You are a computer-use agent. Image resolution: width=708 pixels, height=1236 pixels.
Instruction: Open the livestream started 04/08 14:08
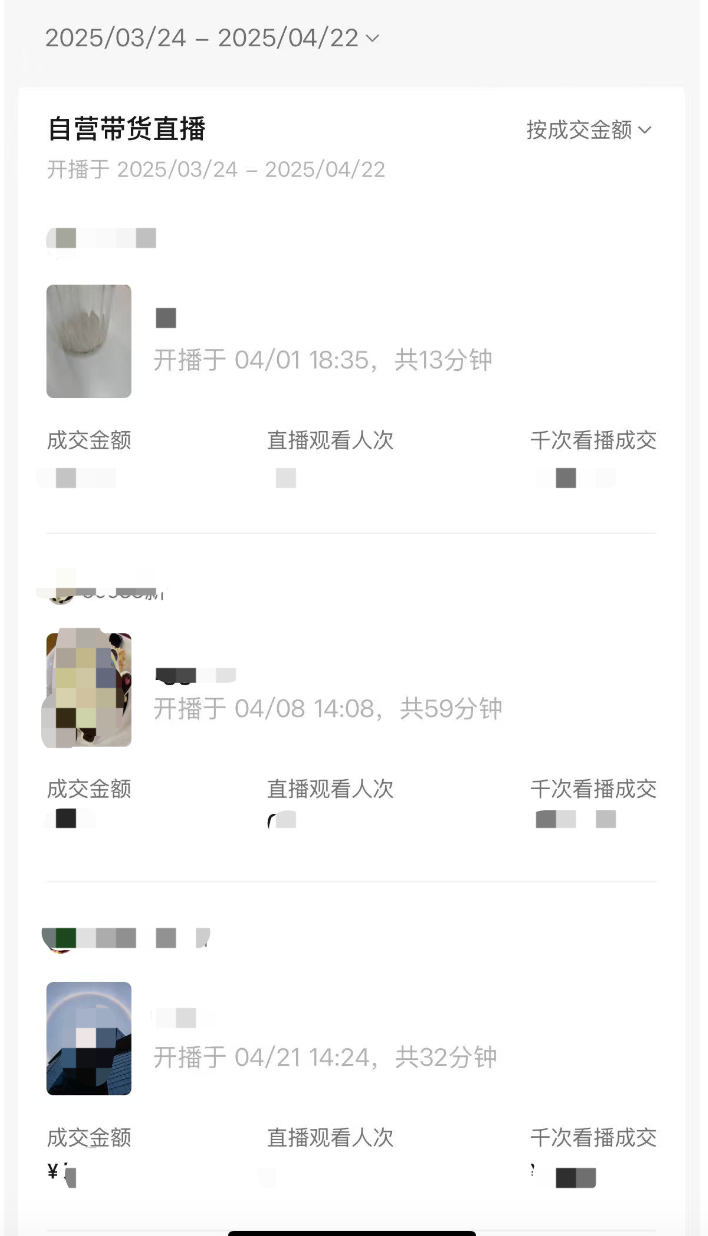(327, 708)
